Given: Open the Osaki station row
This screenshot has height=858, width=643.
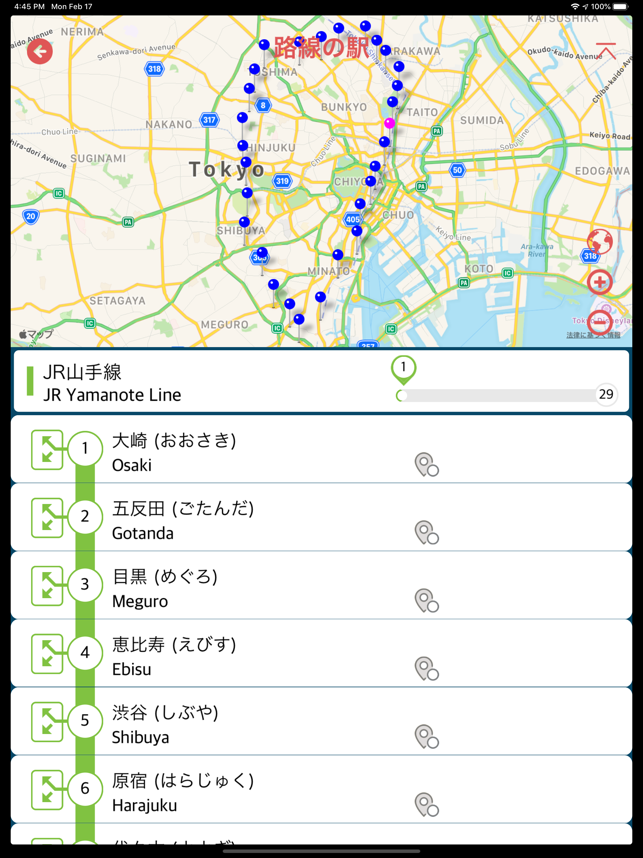Looking at the screenshot, I should [250, 451].
